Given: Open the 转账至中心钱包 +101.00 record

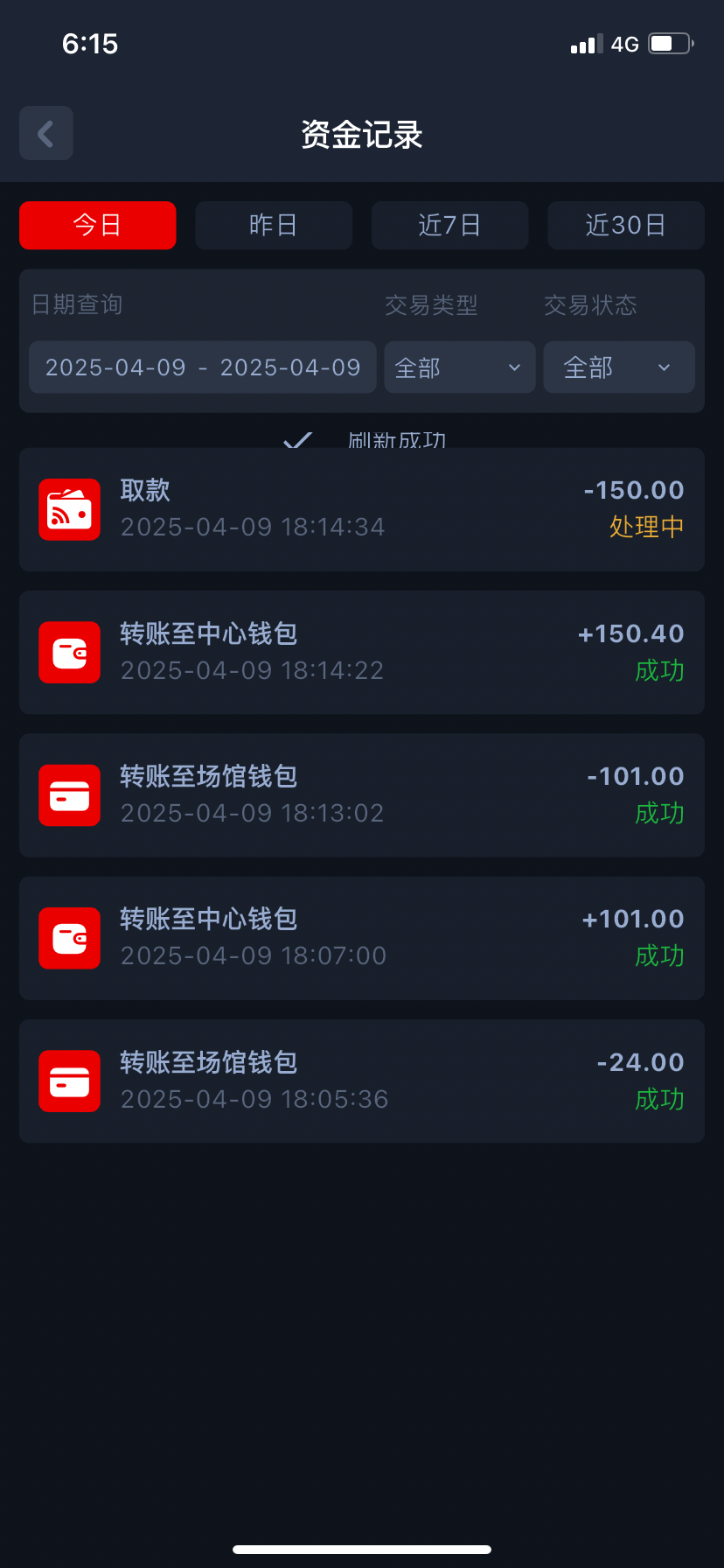Looking at the screenshot, I should (362, 938).
